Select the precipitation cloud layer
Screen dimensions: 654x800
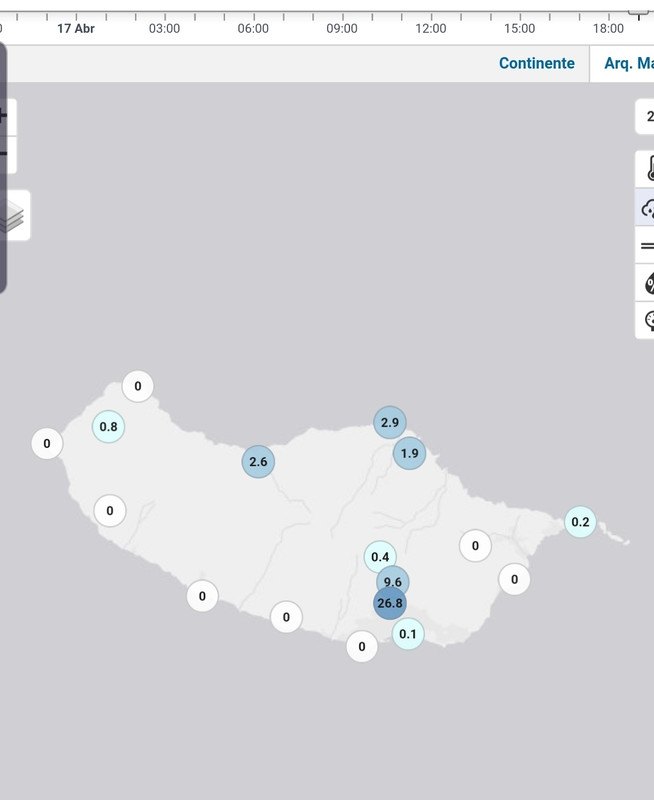647,207
